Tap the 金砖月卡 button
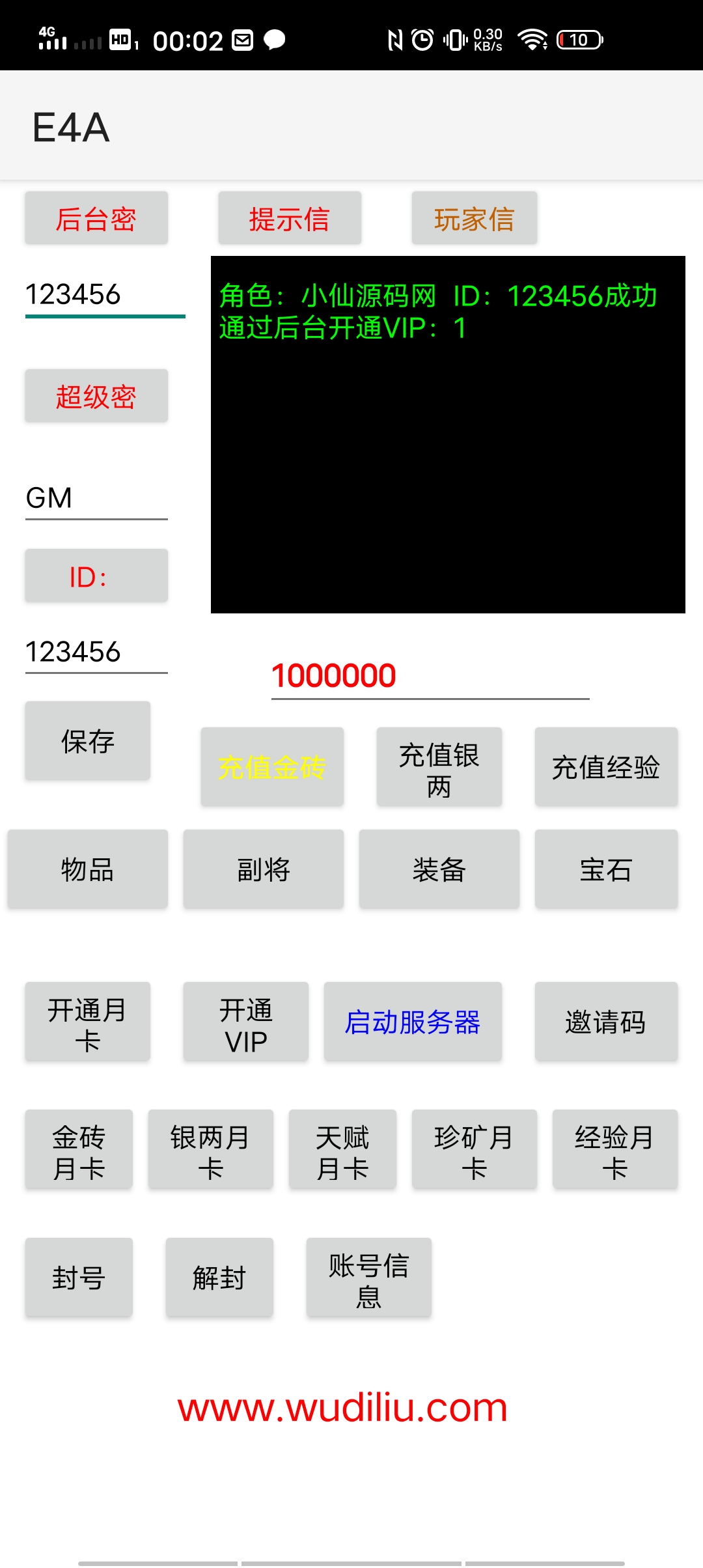Image resolution: width=703 pixels, height=1568 pixels. 79,1149
